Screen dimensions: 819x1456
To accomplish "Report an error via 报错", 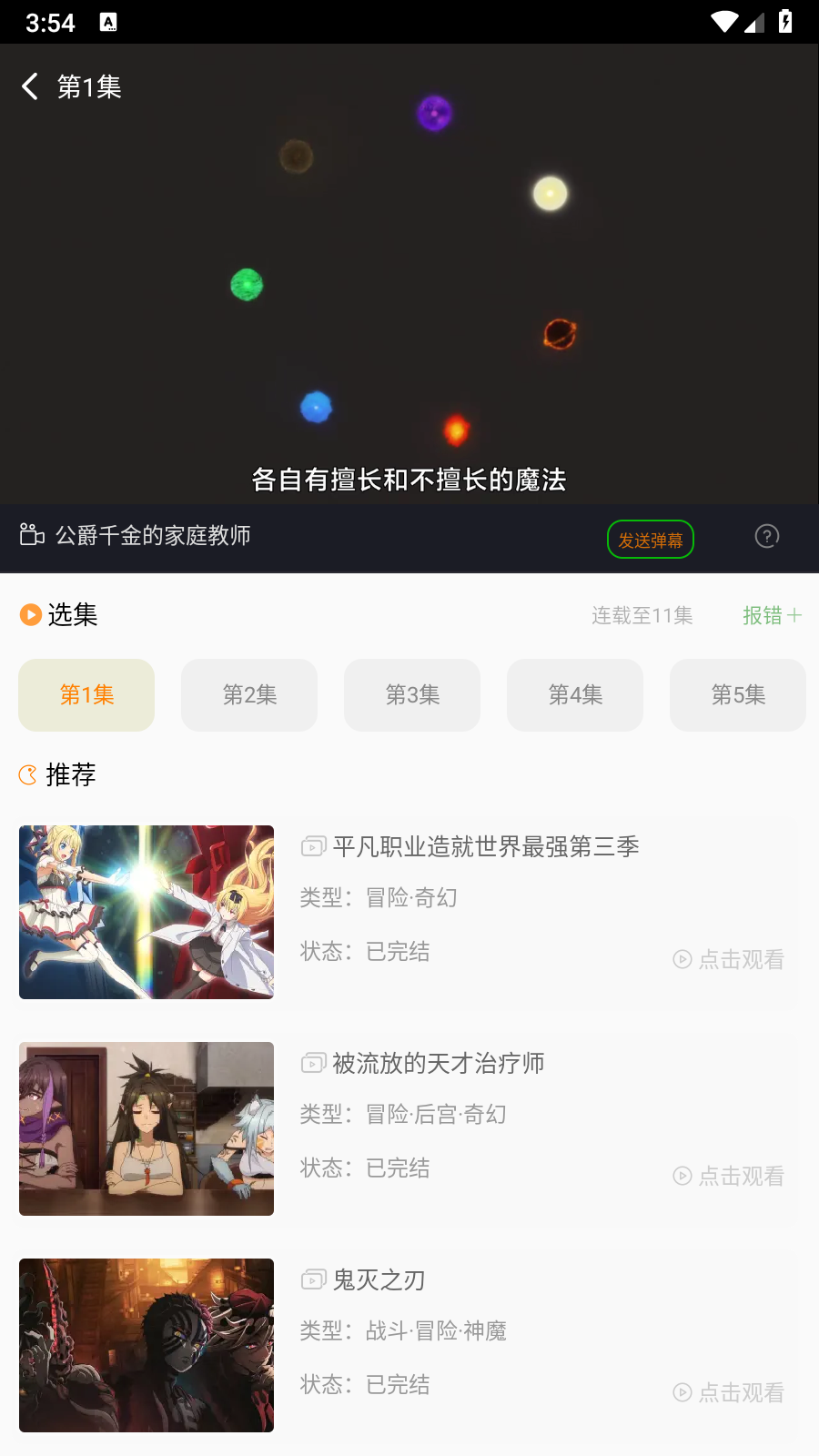I will pos(771,615).
